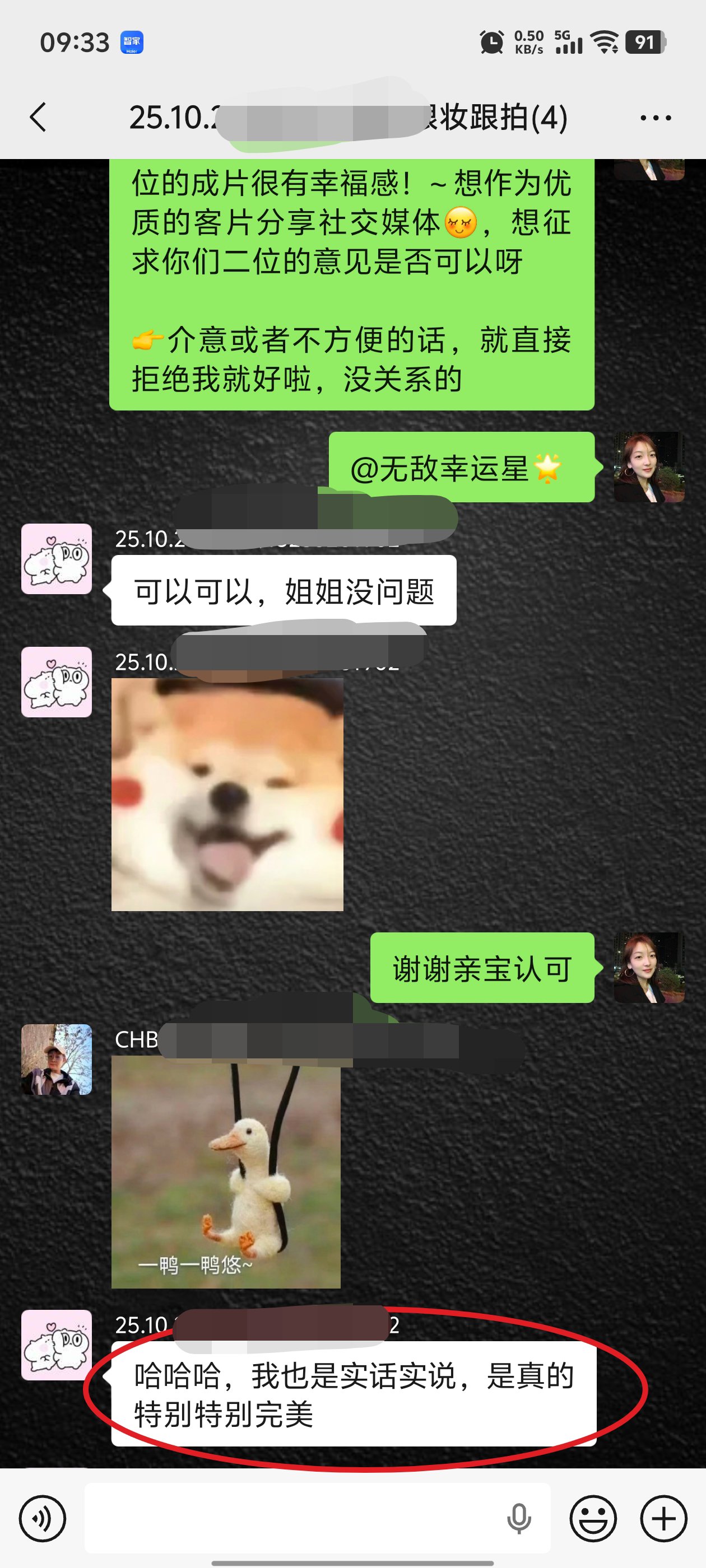Screen dimensions: 706x1568
Task: Open sender avatar beside 谢谢亲宝认可
Action: click(649, 967)
